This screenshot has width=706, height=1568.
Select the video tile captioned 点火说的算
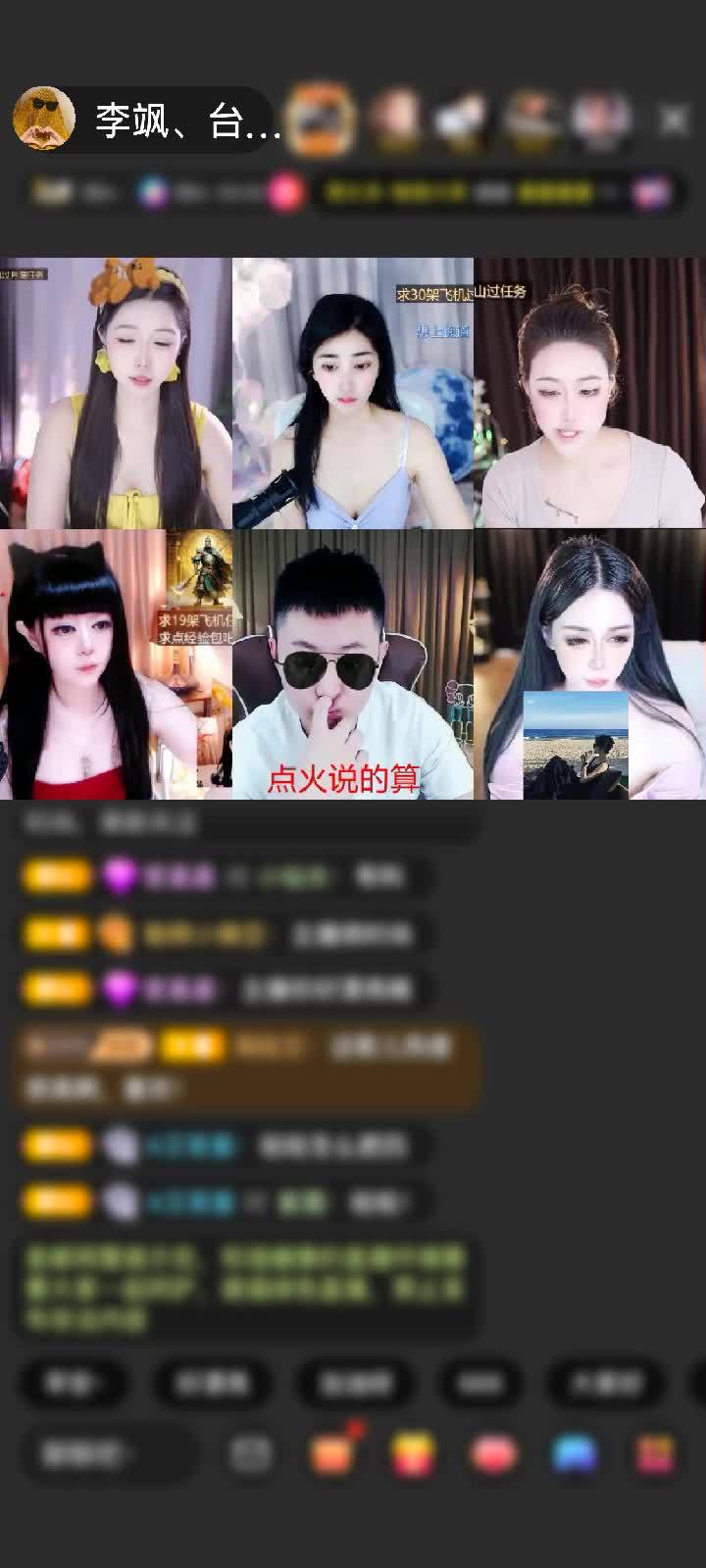[353, 661]
